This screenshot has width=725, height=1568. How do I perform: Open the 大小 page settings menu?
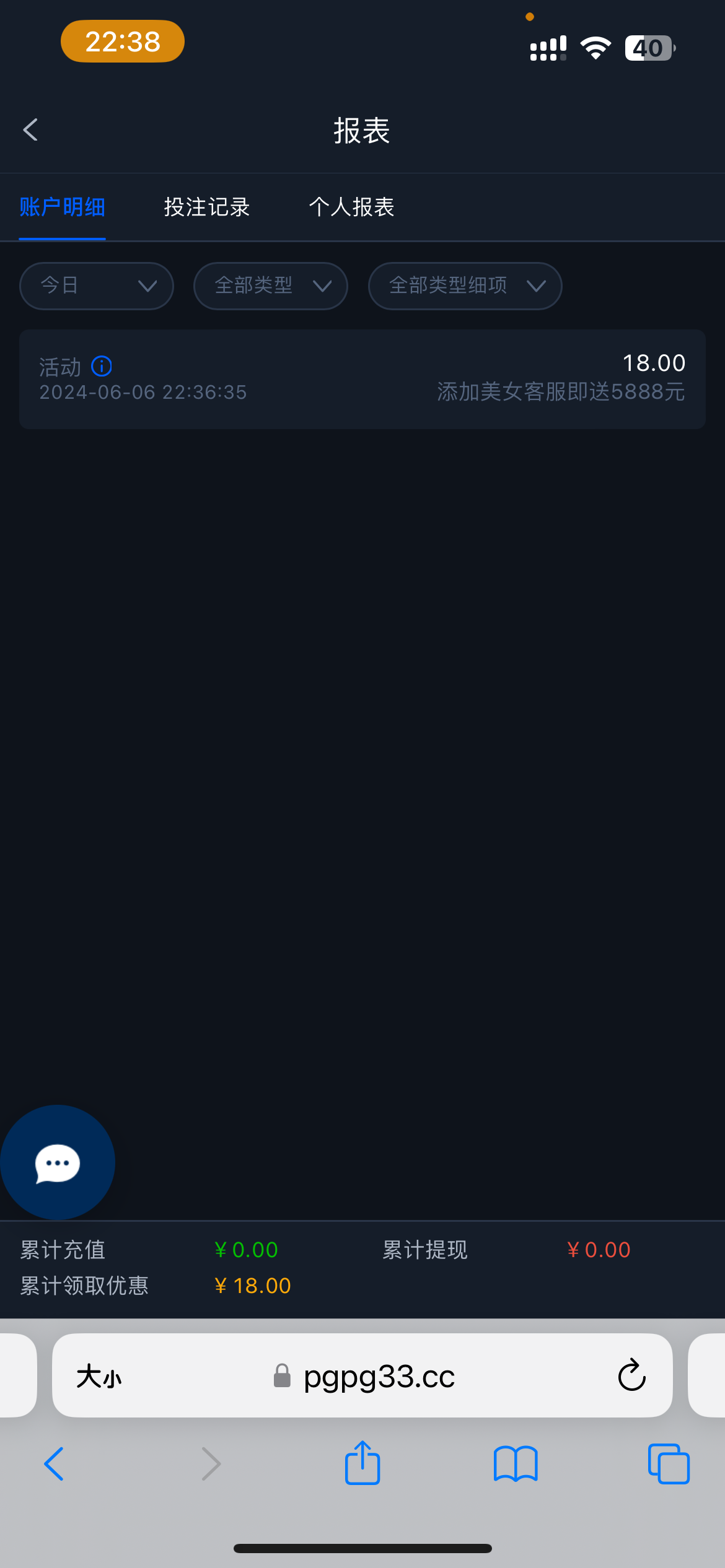click(x=99, y=1377)
